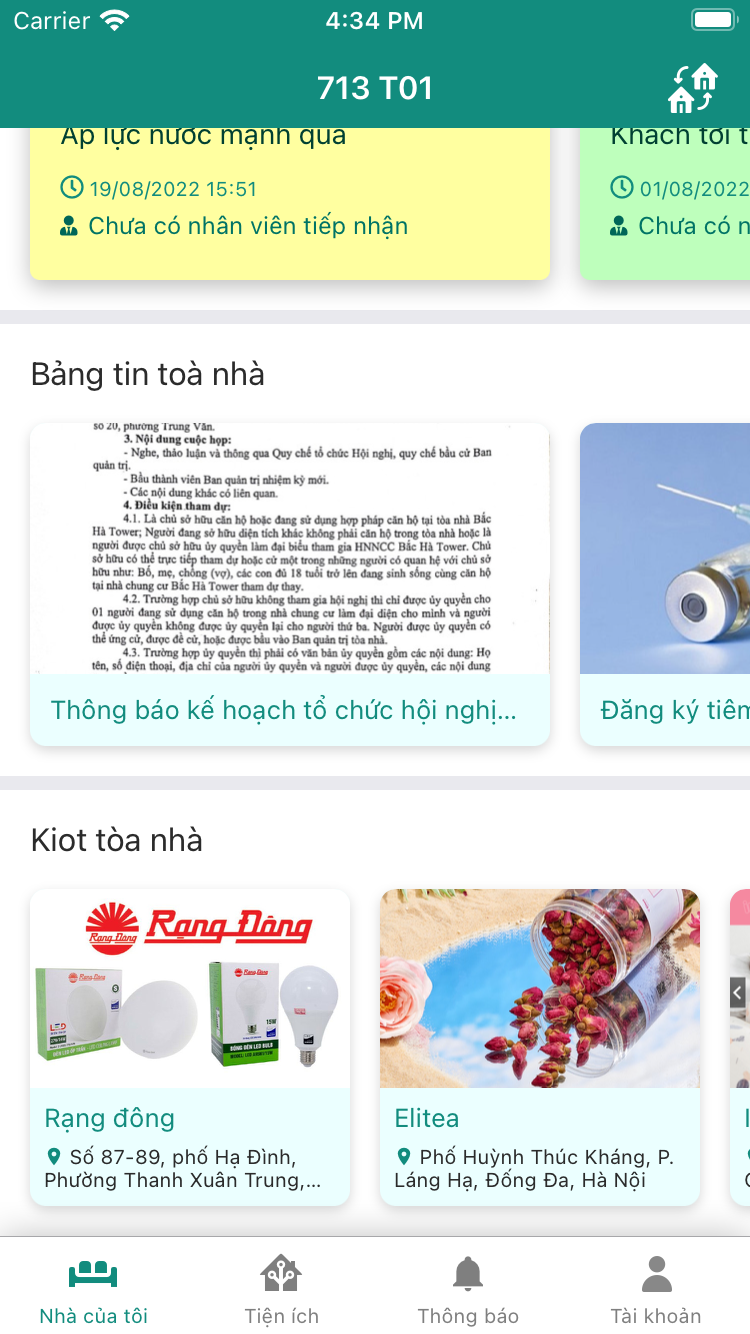Tap the switch apartment icon
Image resolution: width=750 pixels, height=1334 pixels.
point(692,88)
